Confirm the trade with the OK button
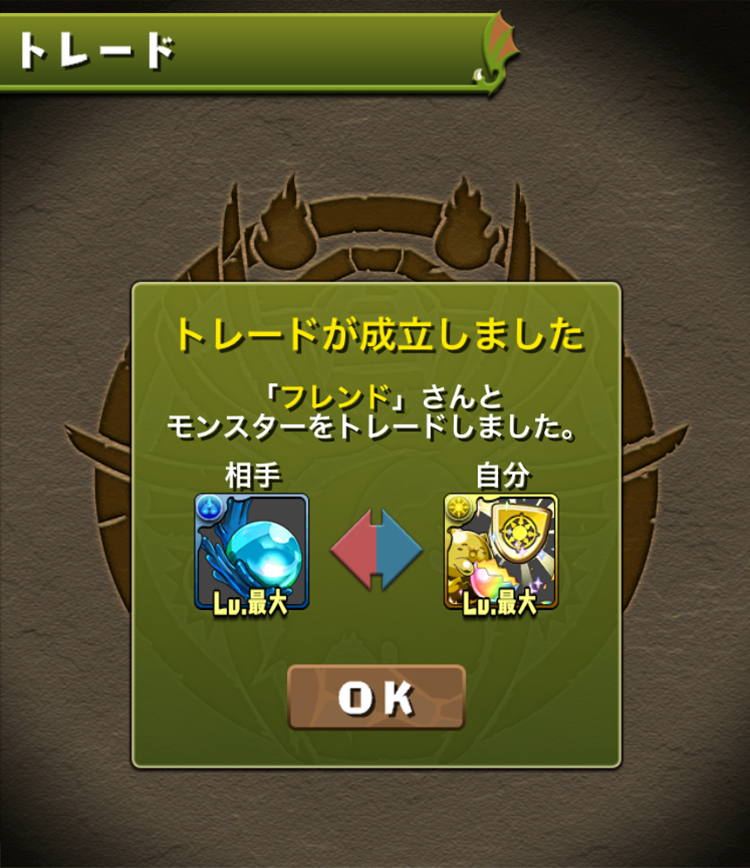The height and width of the screenshot is (868, 750). coord(376,697)
